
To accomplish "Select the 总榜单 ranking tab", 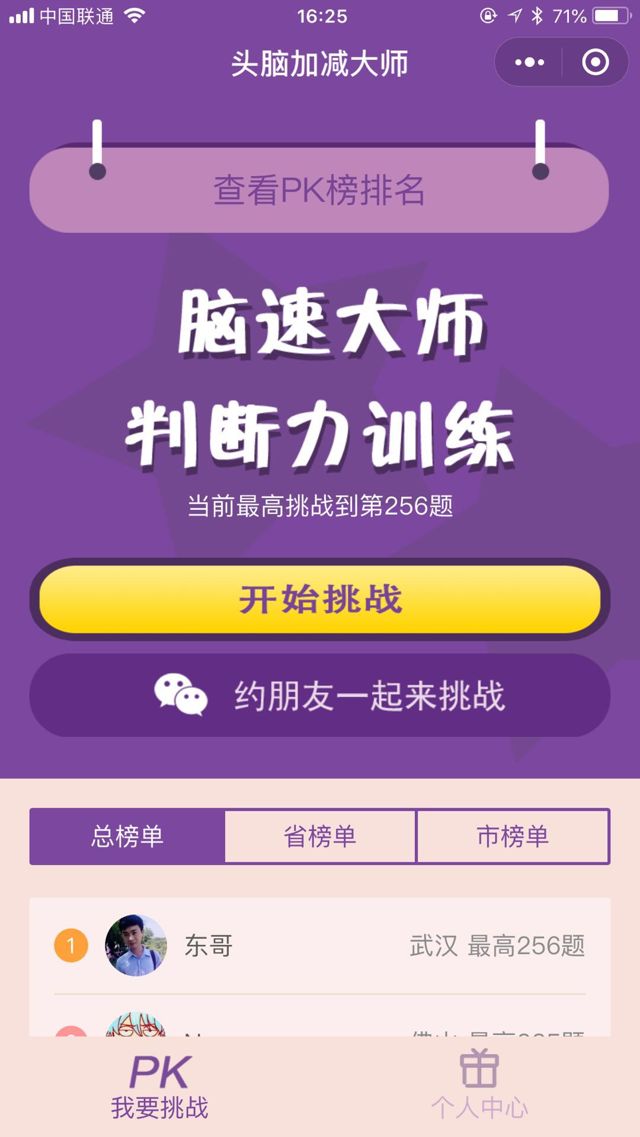I will (127, 836).
